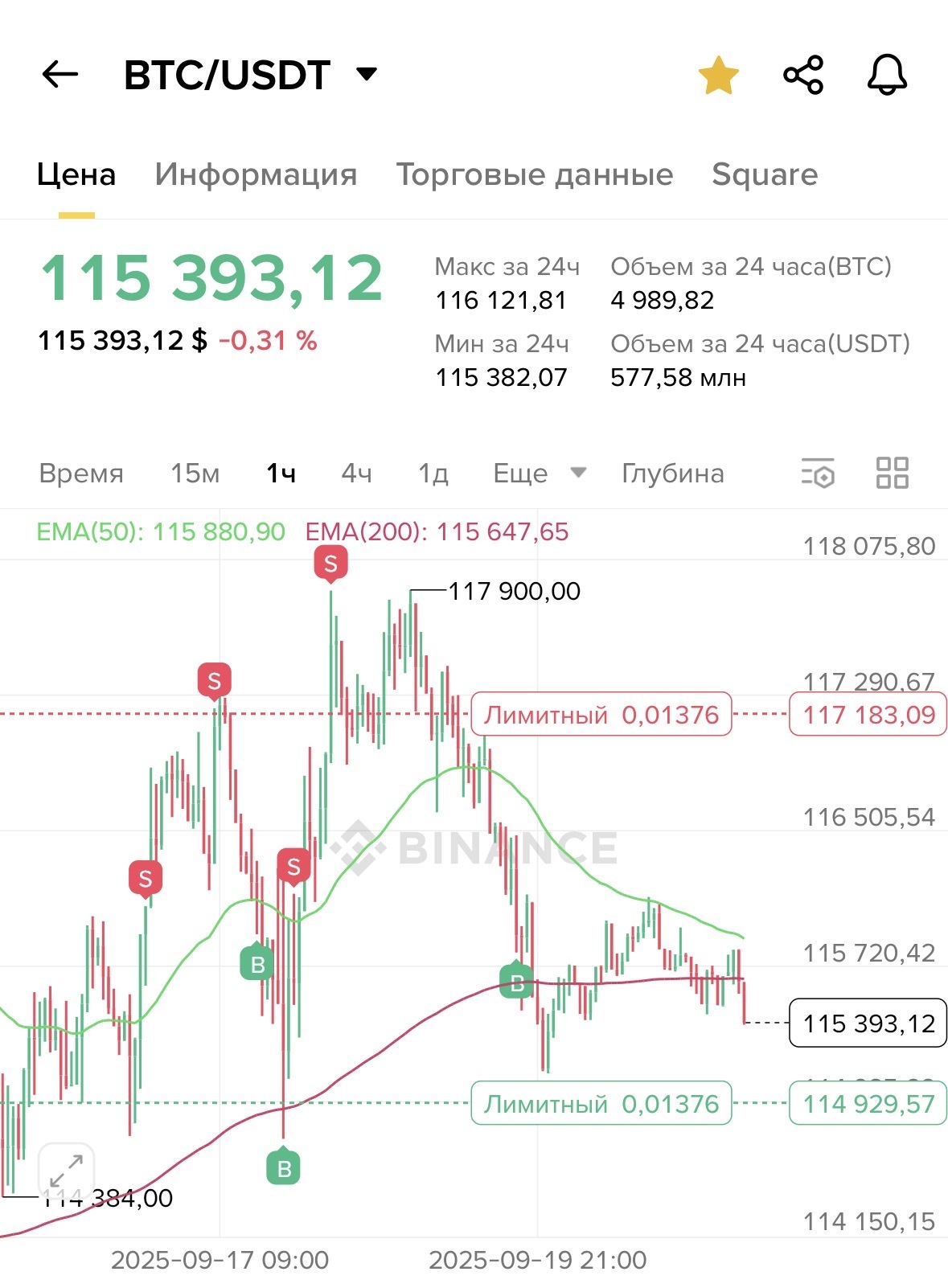Switch to the Информация tab
This screenshot has height=1288, width=948.
click(256, 174)
